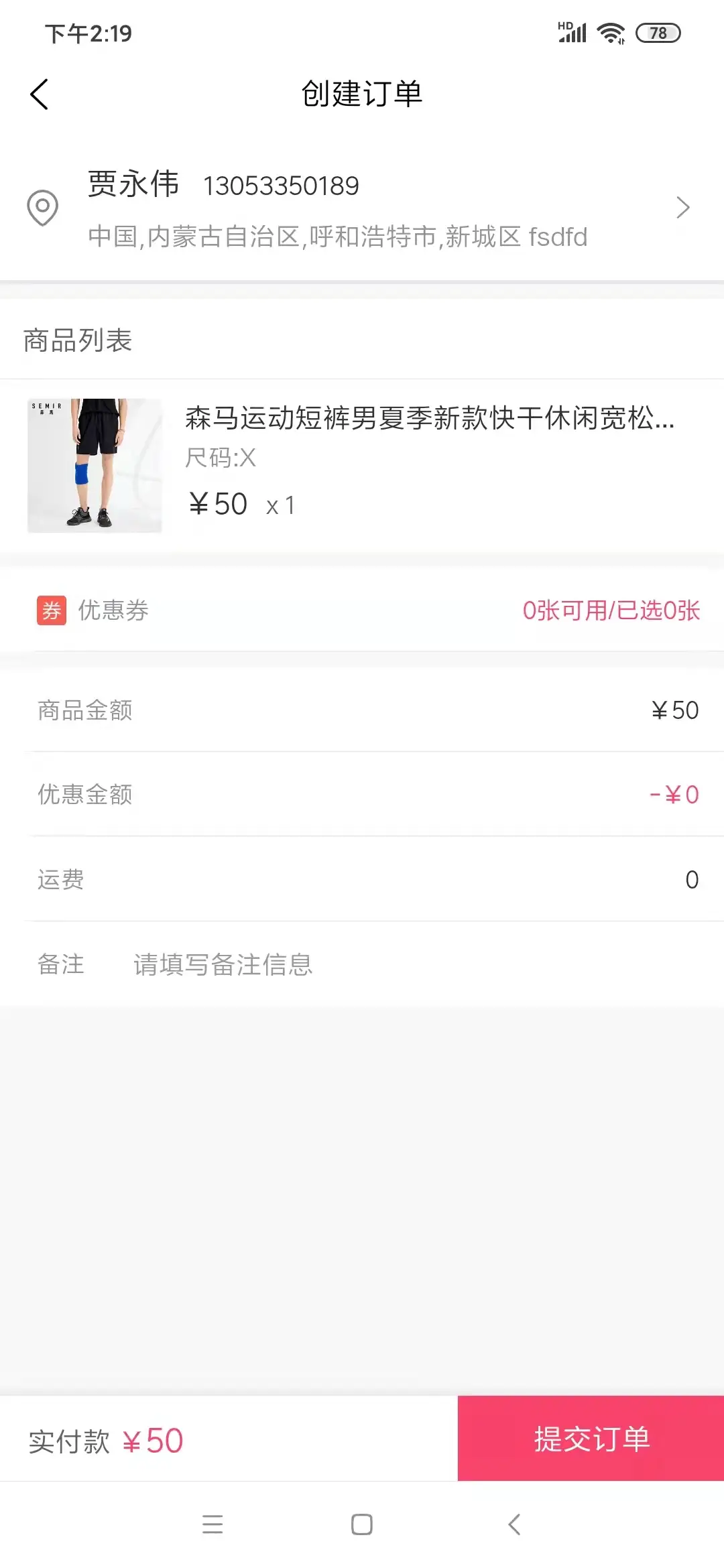This screenshot has height=1568, width=724.
Task: Go back from the 创建订单 page
Action: click(40, 94)
